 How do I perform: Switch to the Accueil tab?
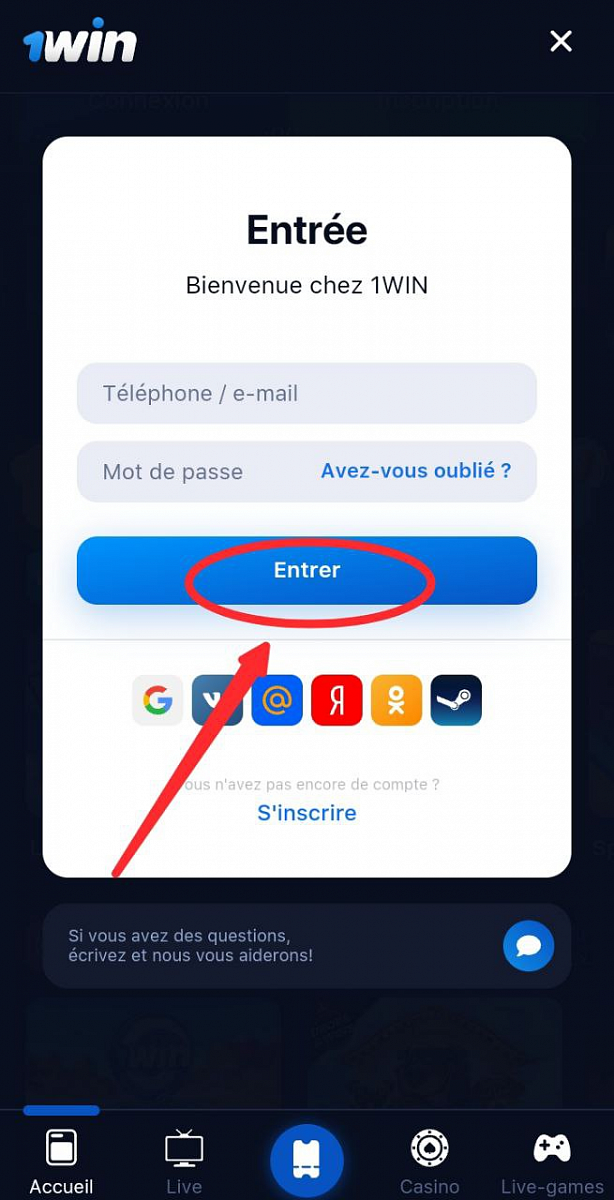(61, 1163)
